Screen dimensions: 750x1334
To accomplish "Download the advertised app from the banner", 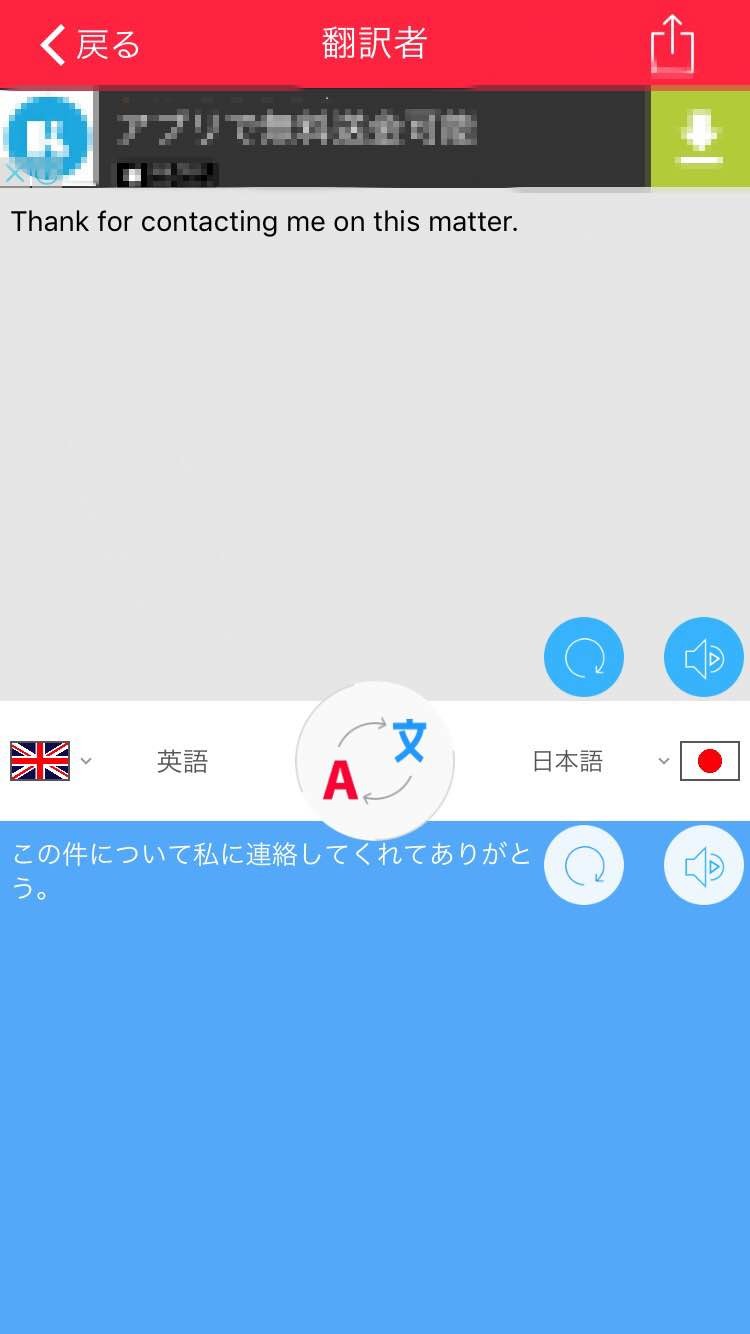I will [700, 138].
